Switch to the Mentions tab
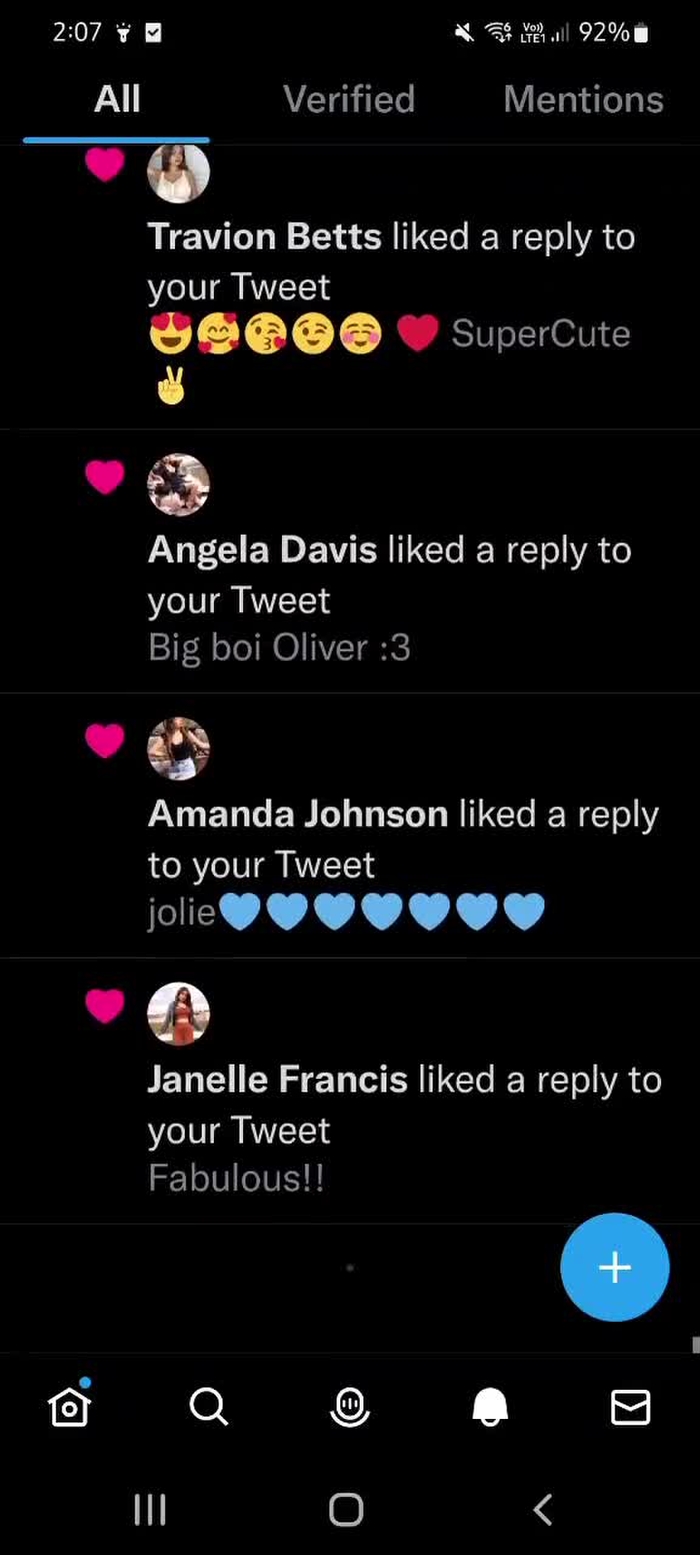Screen dimensions: 700x1555 583,99
